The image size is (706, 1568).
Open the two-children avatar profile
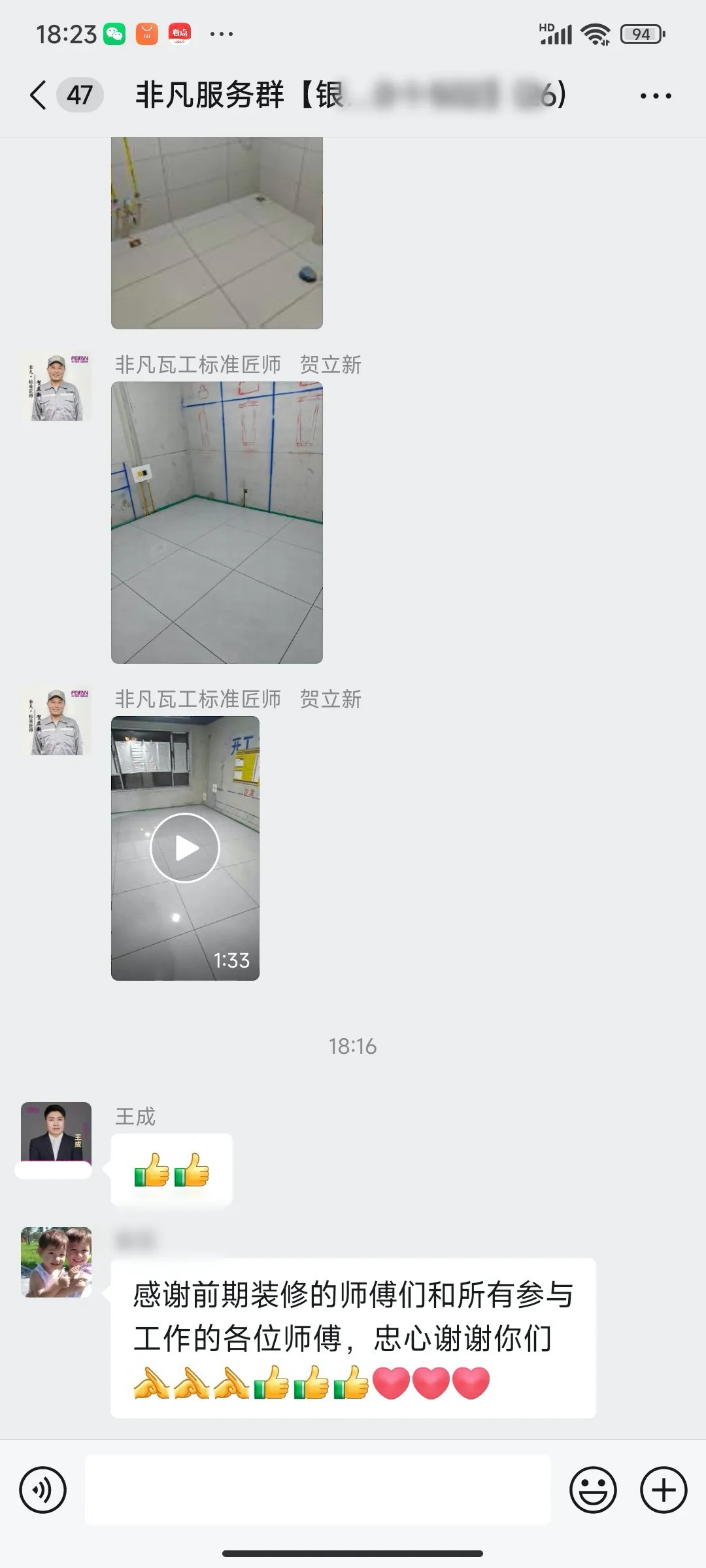pos(56,1262)
